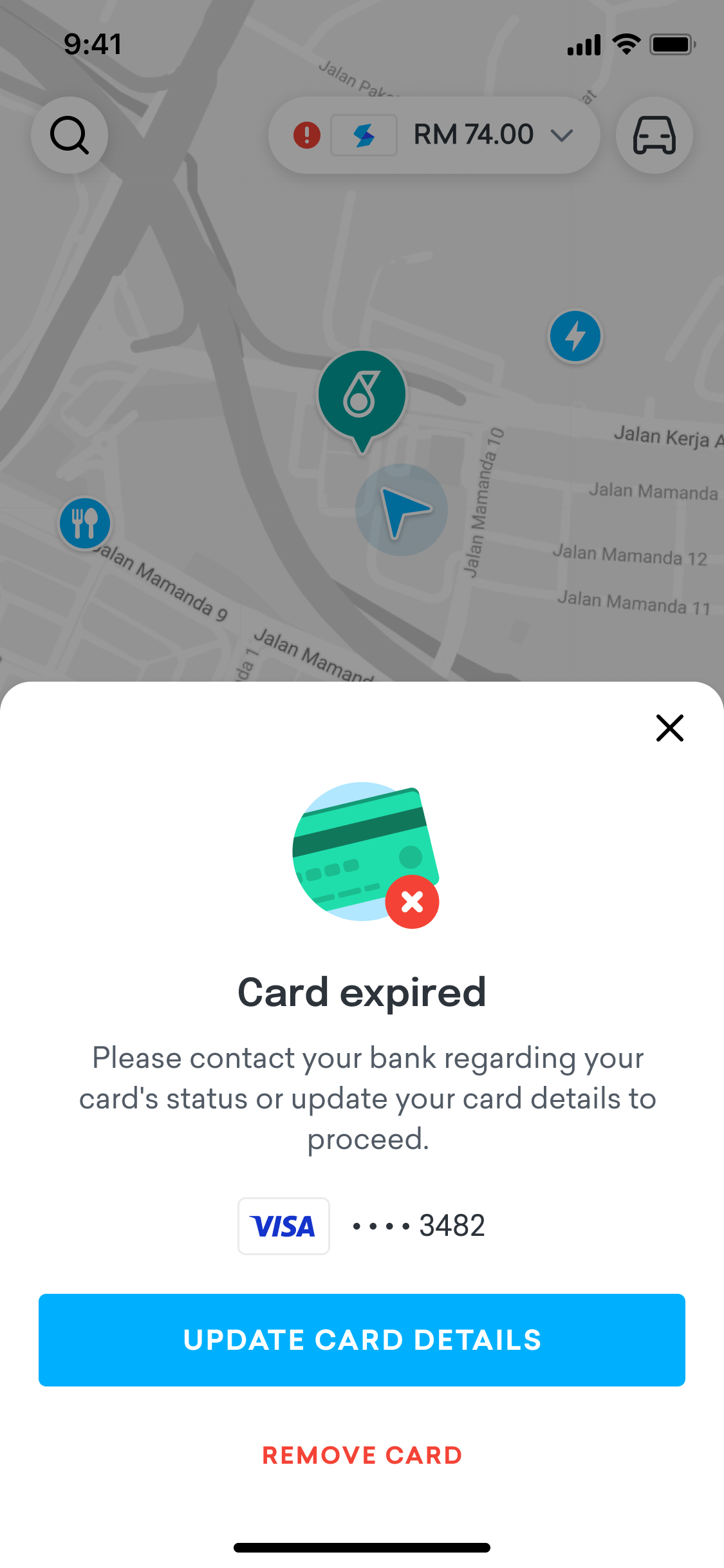Tap Update Card Details button
The height and width of the screenshot is (1568, 724).
click(x=362, y=1339)
